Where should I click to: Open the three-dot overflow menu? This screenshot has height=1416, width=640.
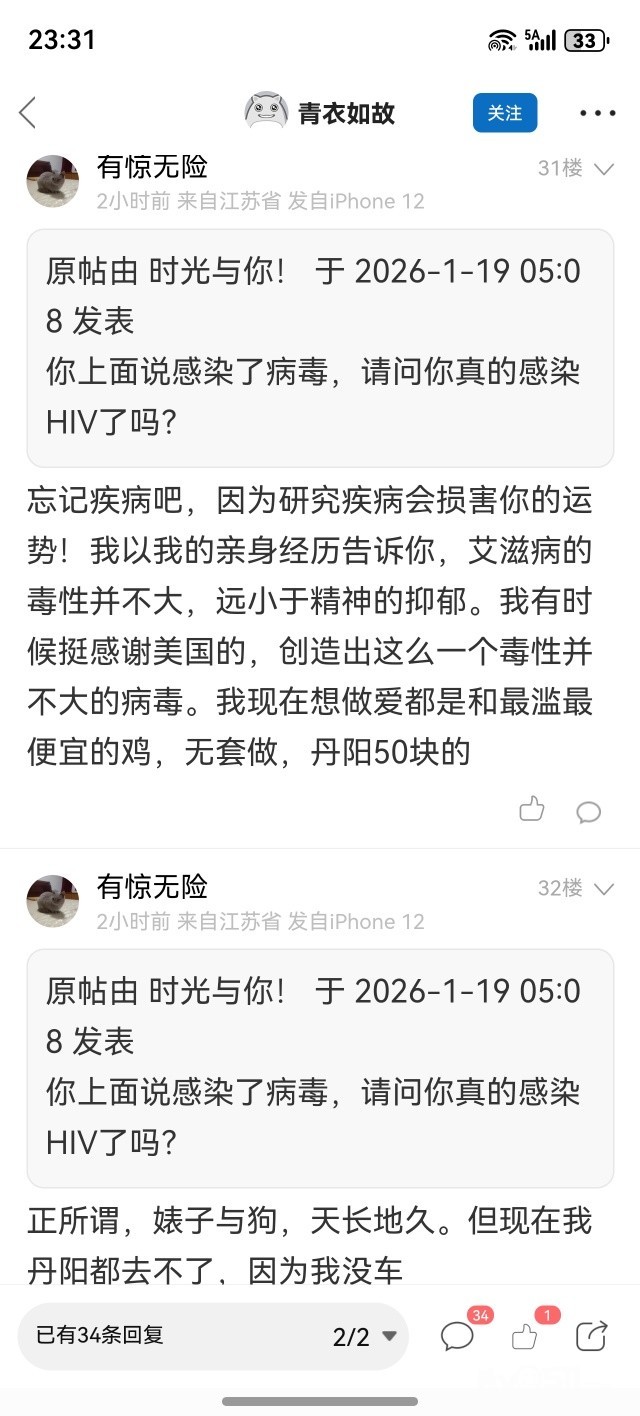pyautogui.click(x=597, y=113)
